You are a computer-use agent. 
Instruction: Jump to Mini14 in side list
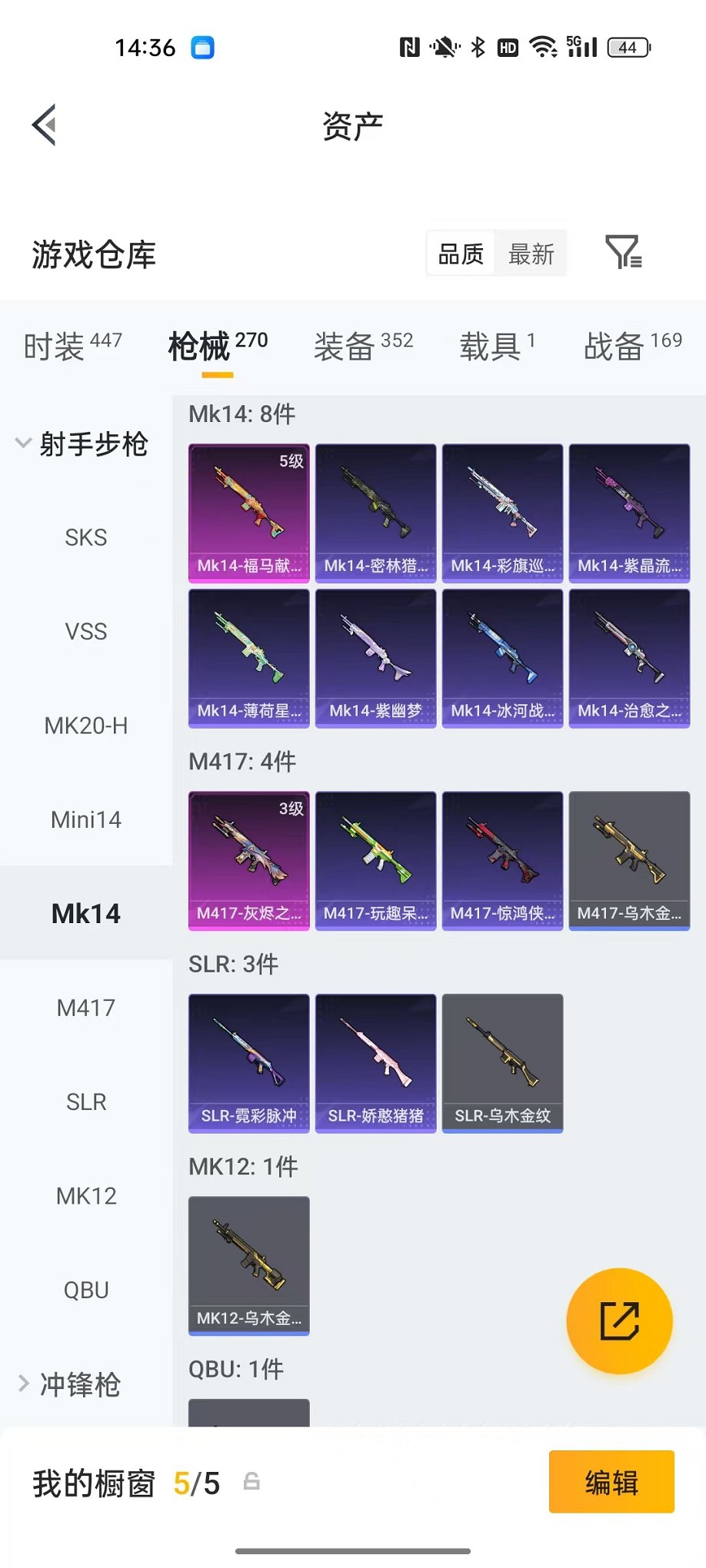(x=86, y=819)
